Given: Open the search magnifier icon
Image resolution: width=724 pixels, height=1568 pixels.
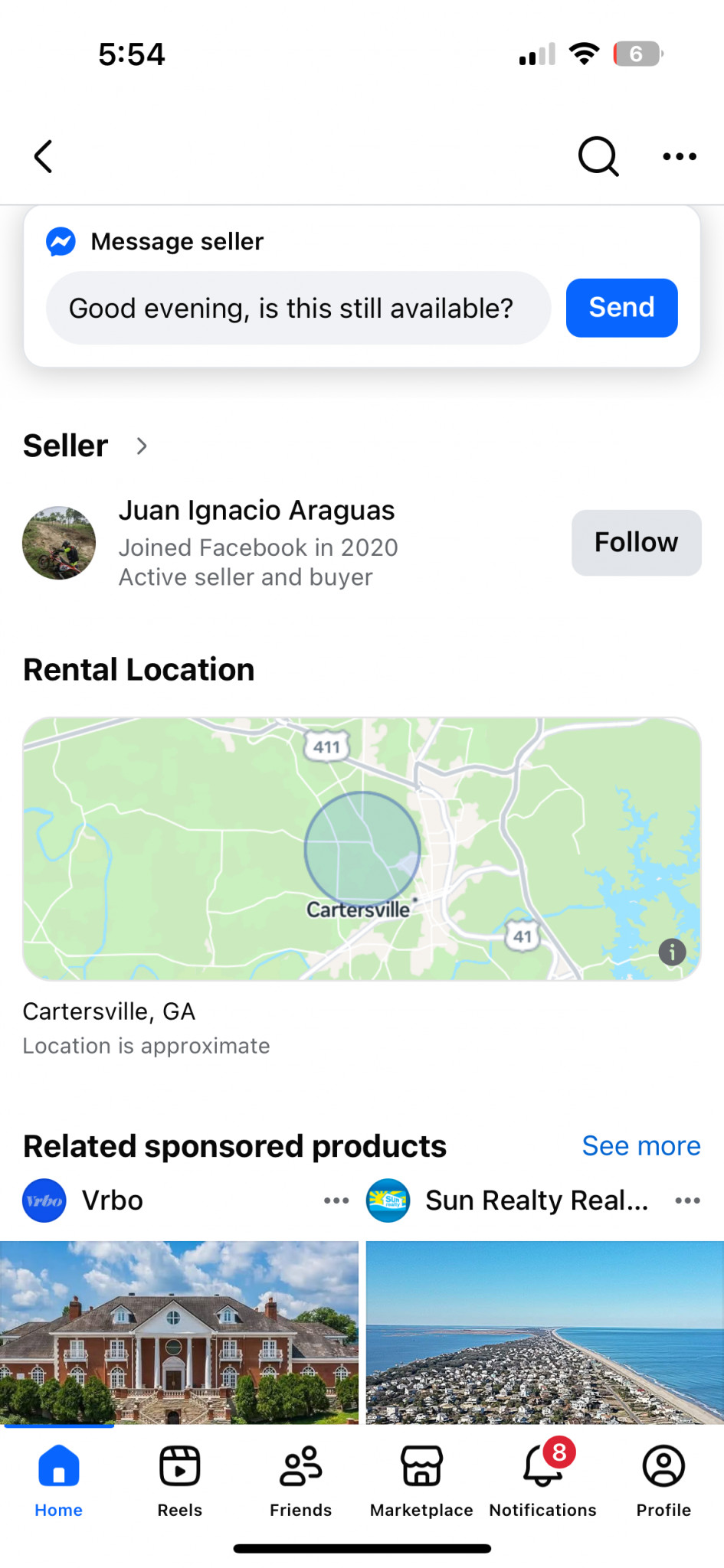Looking at the screenshot, I should tap(598, 157).
